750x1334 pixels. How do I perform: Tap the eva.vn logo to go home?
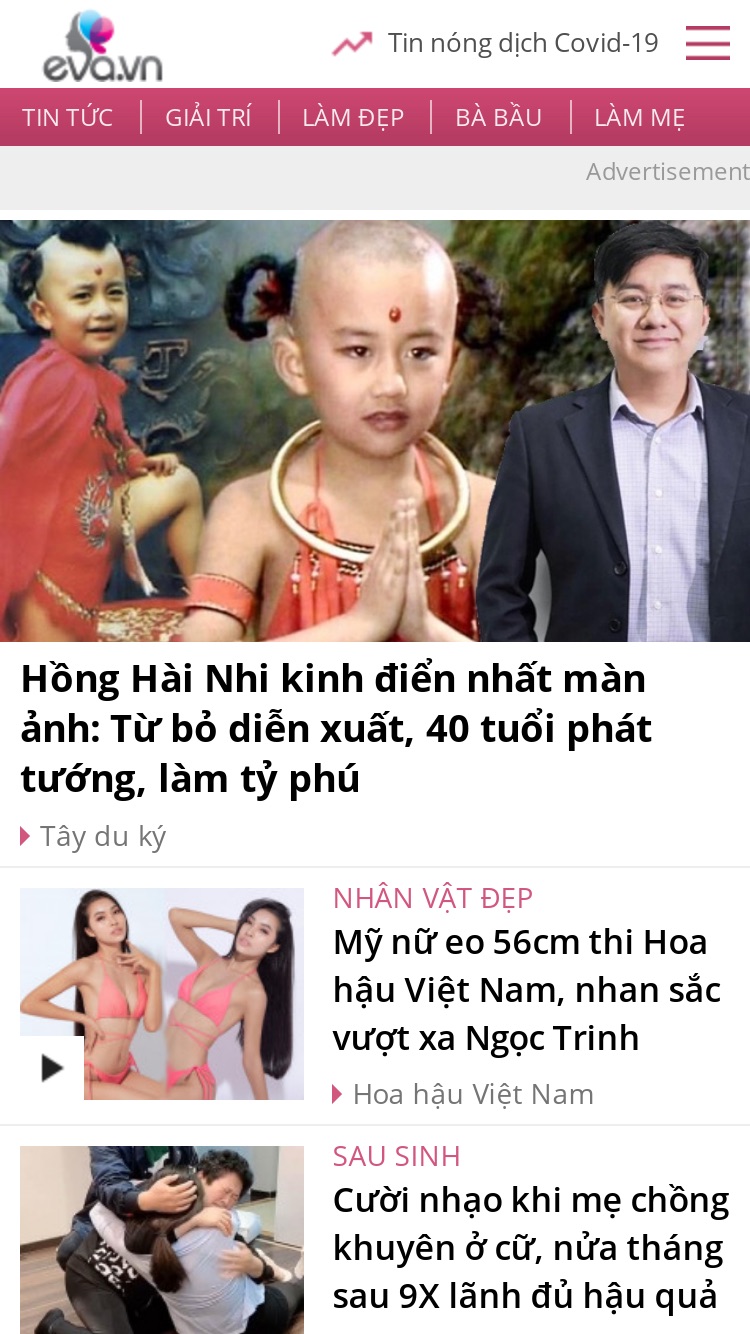click(102, 47)
